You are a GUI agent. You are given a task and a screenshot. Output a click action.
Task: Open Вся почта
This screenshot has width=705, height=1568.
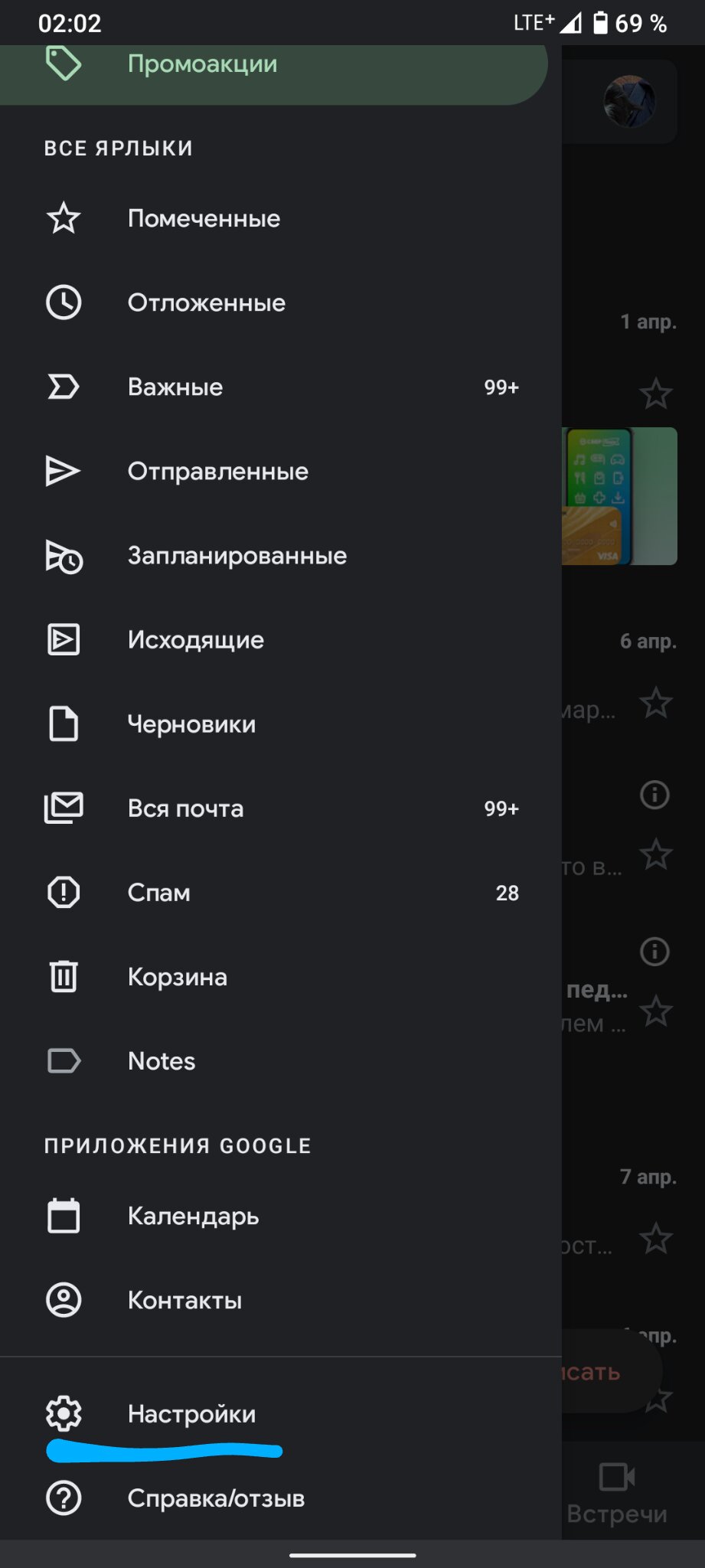(x=281, y=808)
